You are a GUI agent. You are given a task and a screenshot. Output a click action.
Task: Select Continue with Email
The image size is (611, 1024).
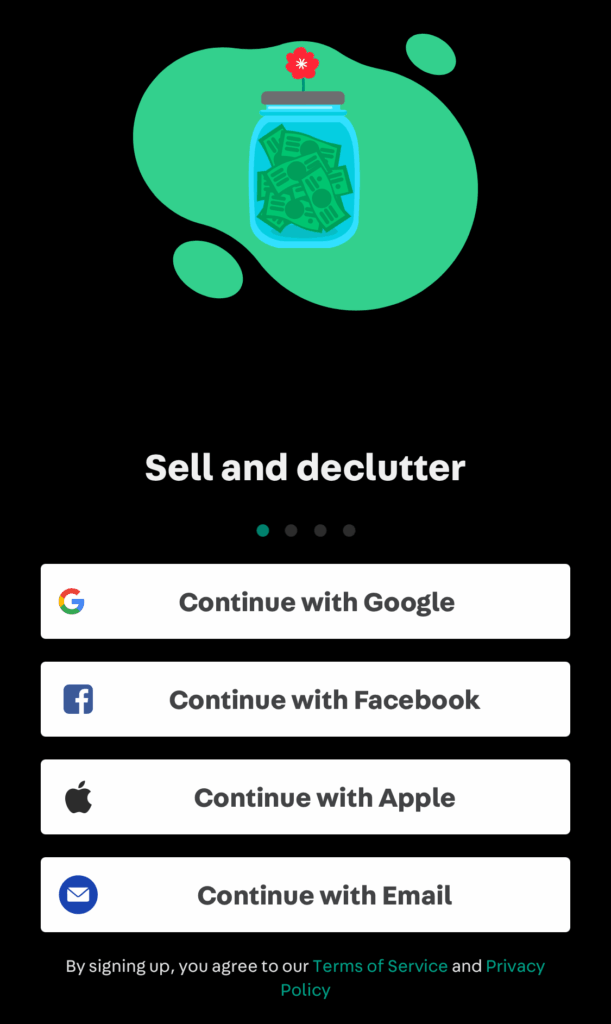[x=305, y=895]
